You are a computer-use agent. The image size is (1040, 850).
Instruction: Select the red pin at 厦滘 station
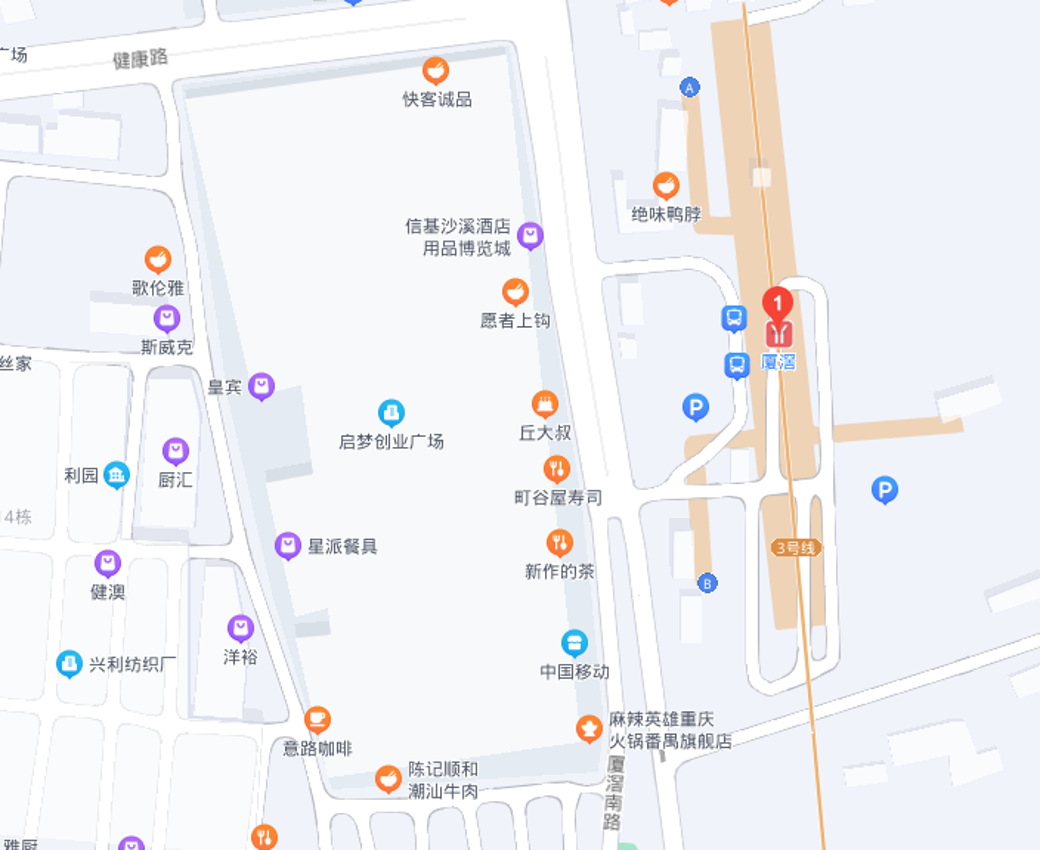tap(778, 304)
